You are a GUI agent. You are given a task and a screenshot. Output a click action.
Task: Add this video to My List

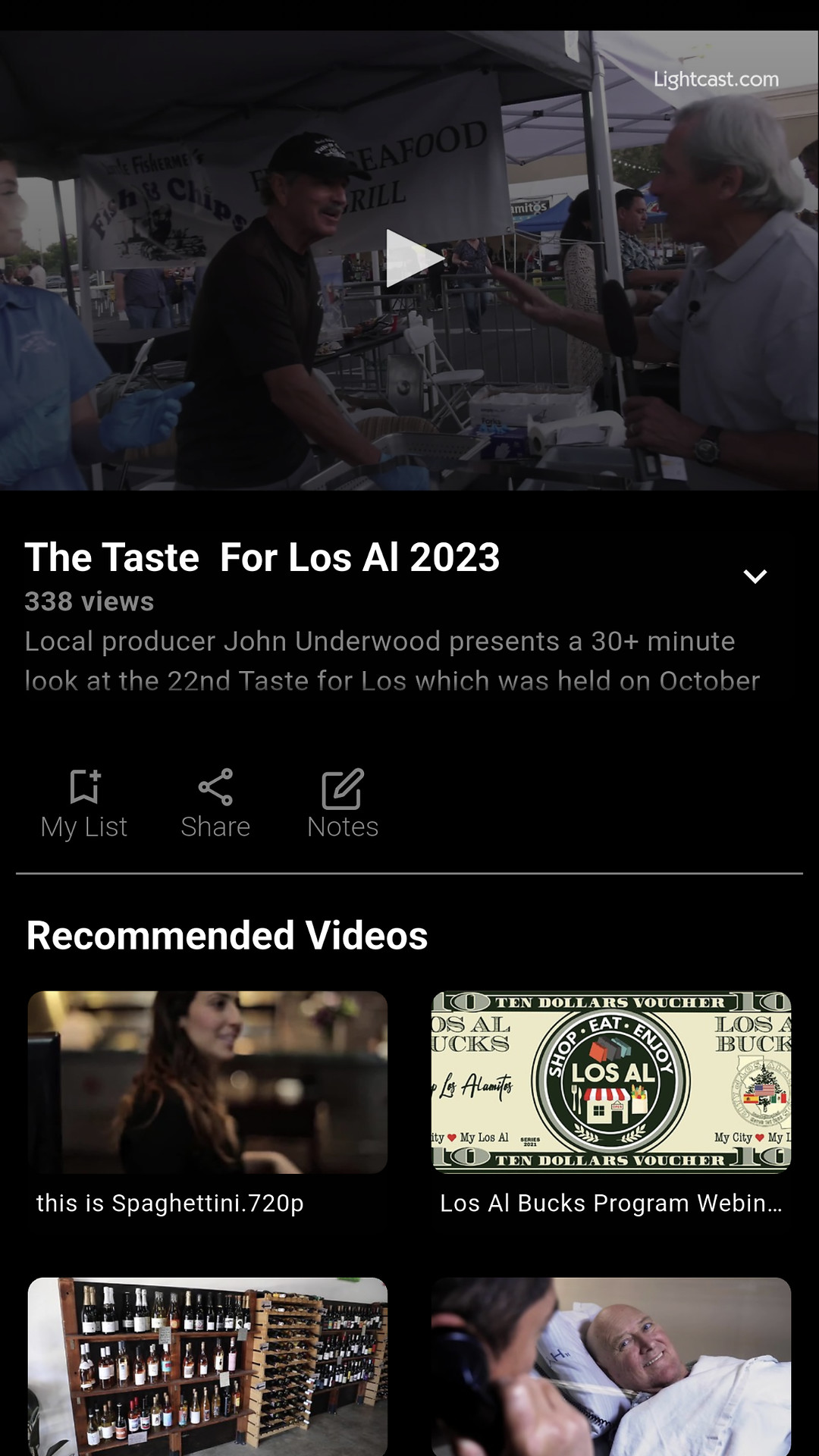click(x=84, y=804)
